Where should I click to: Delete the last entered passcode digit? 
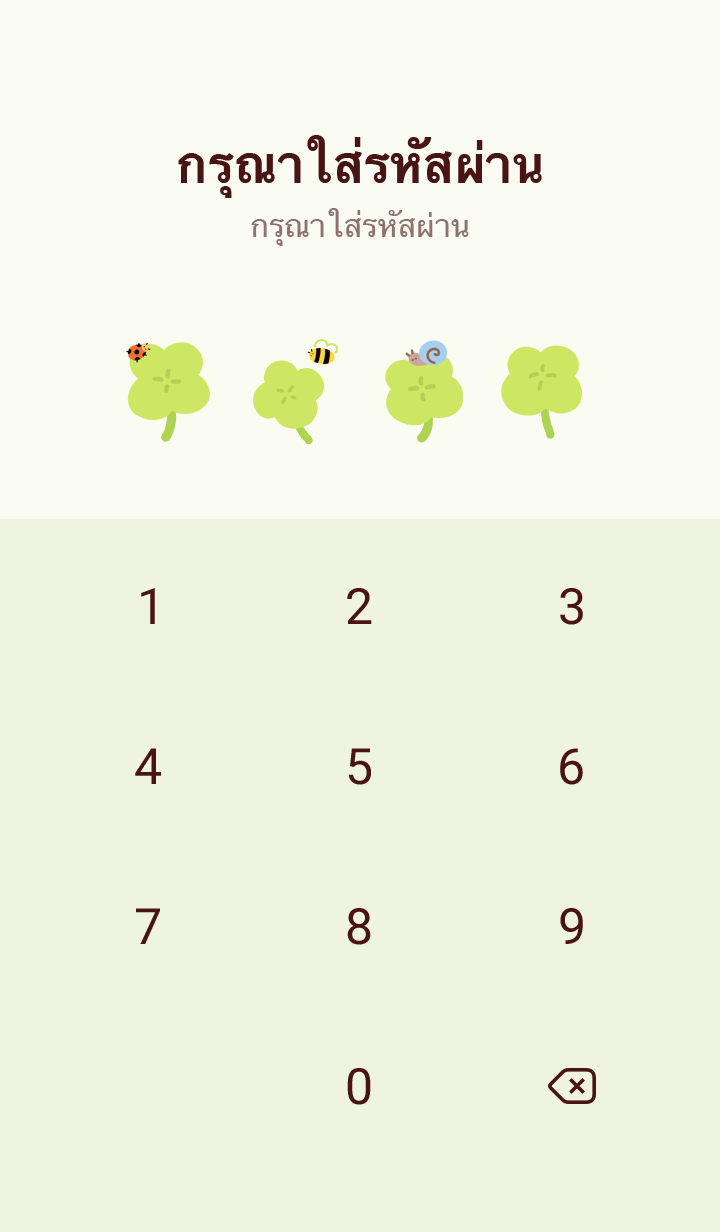[572, 1086]
